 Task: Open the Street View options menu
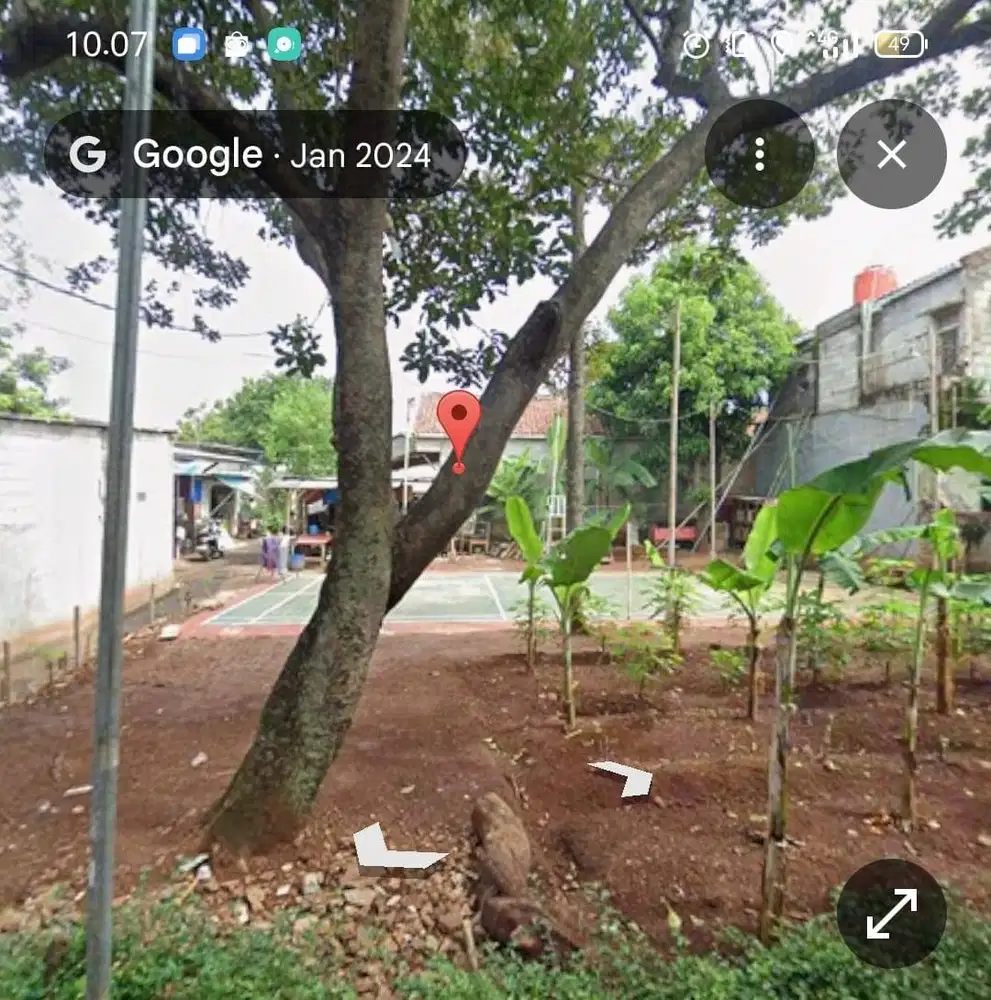[x=762, y=153]
